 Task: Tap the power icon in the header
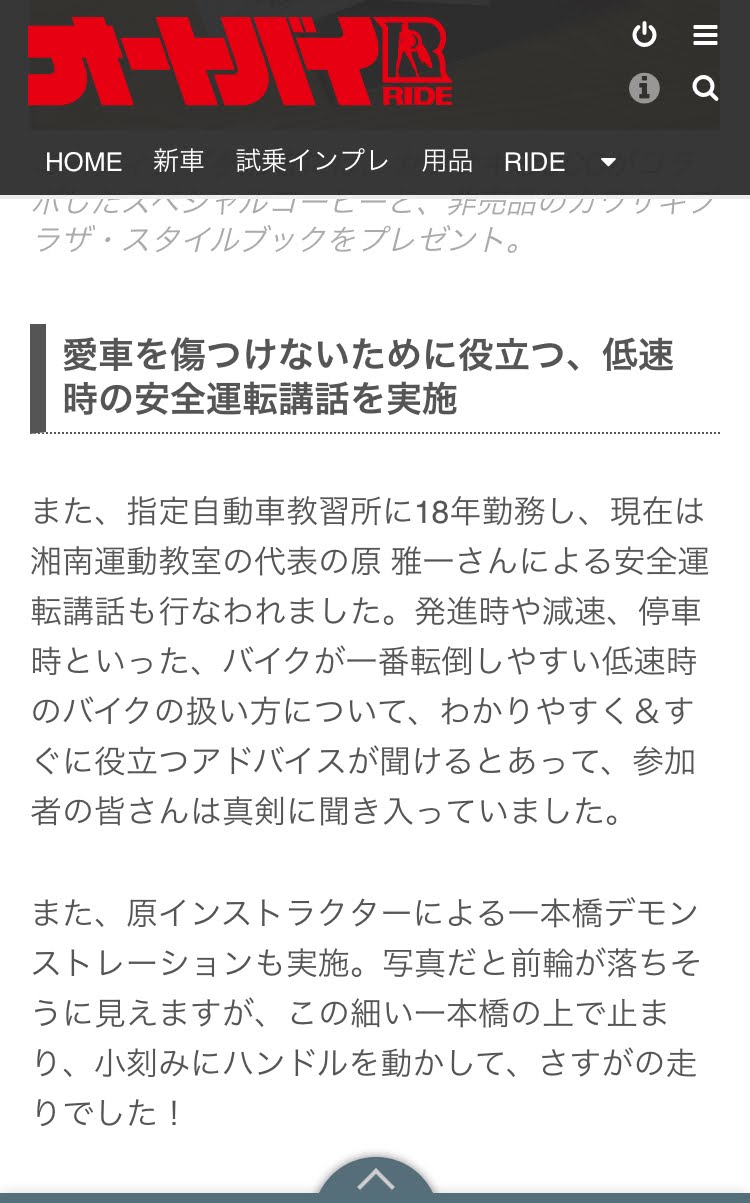click(x=645, y=35)
